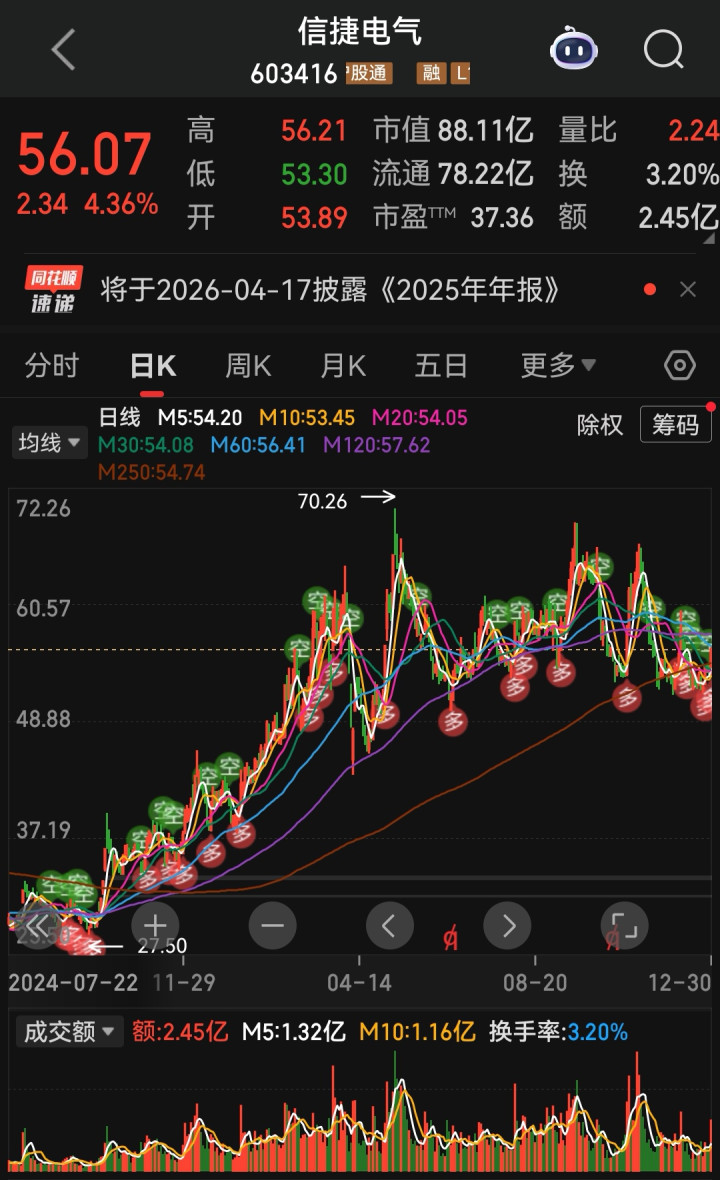Open chart settings hexagon icon
This screenshot has width=720, height=1180.
[679, 366]
